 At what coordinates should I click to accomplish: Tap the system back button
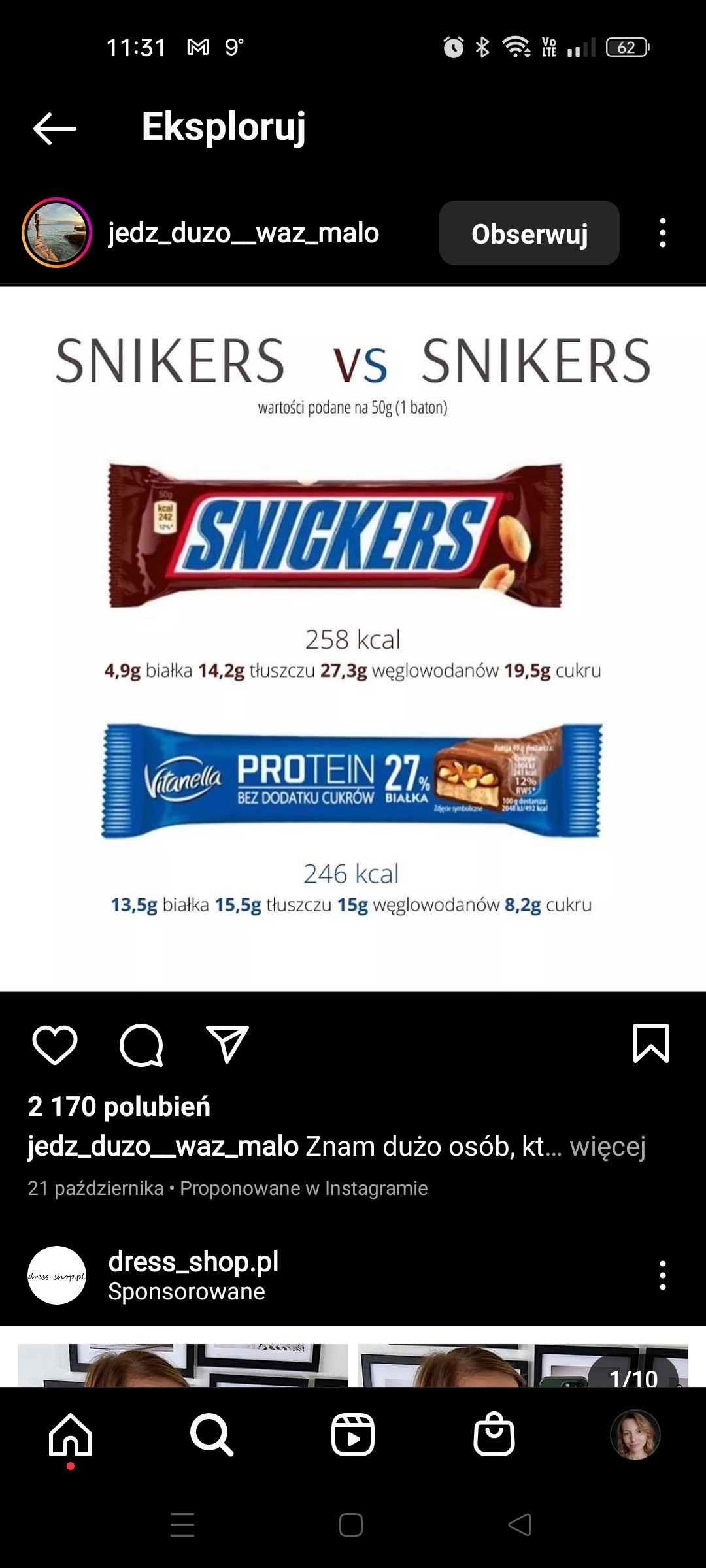coord(520,1525)
